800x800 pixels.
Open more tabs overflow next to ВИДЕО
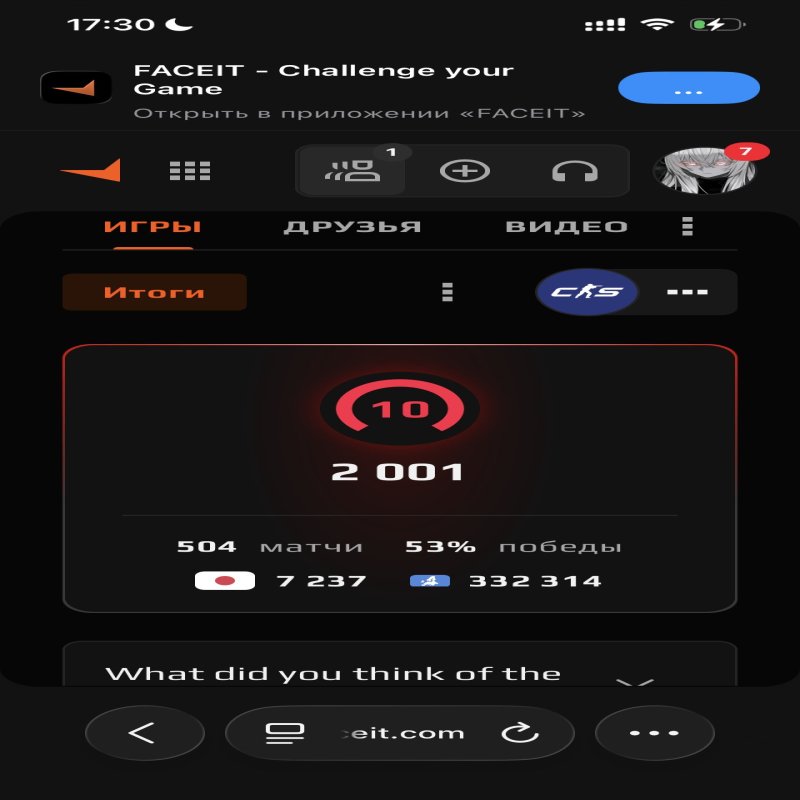point(687,227)
